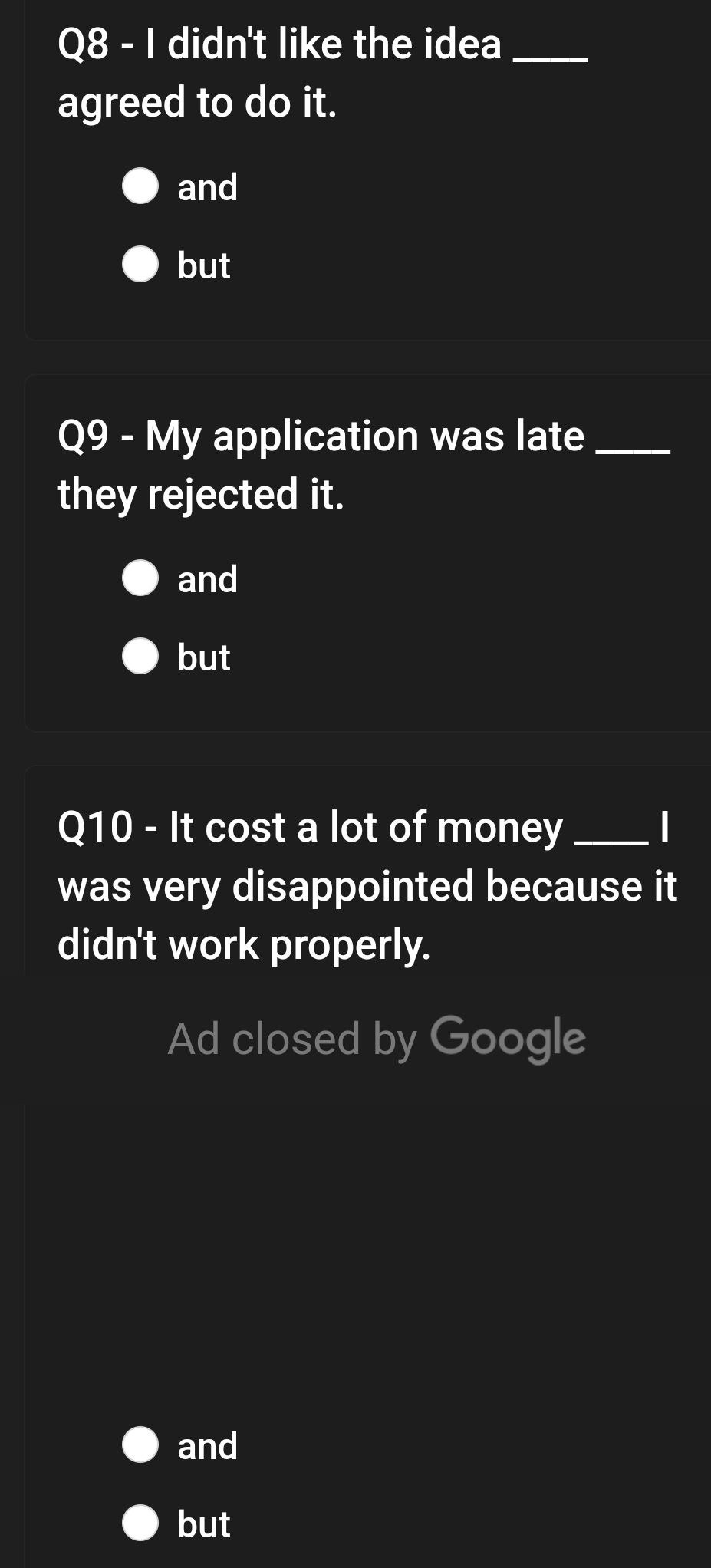Select 'and' for question Q8

point(141,186)
